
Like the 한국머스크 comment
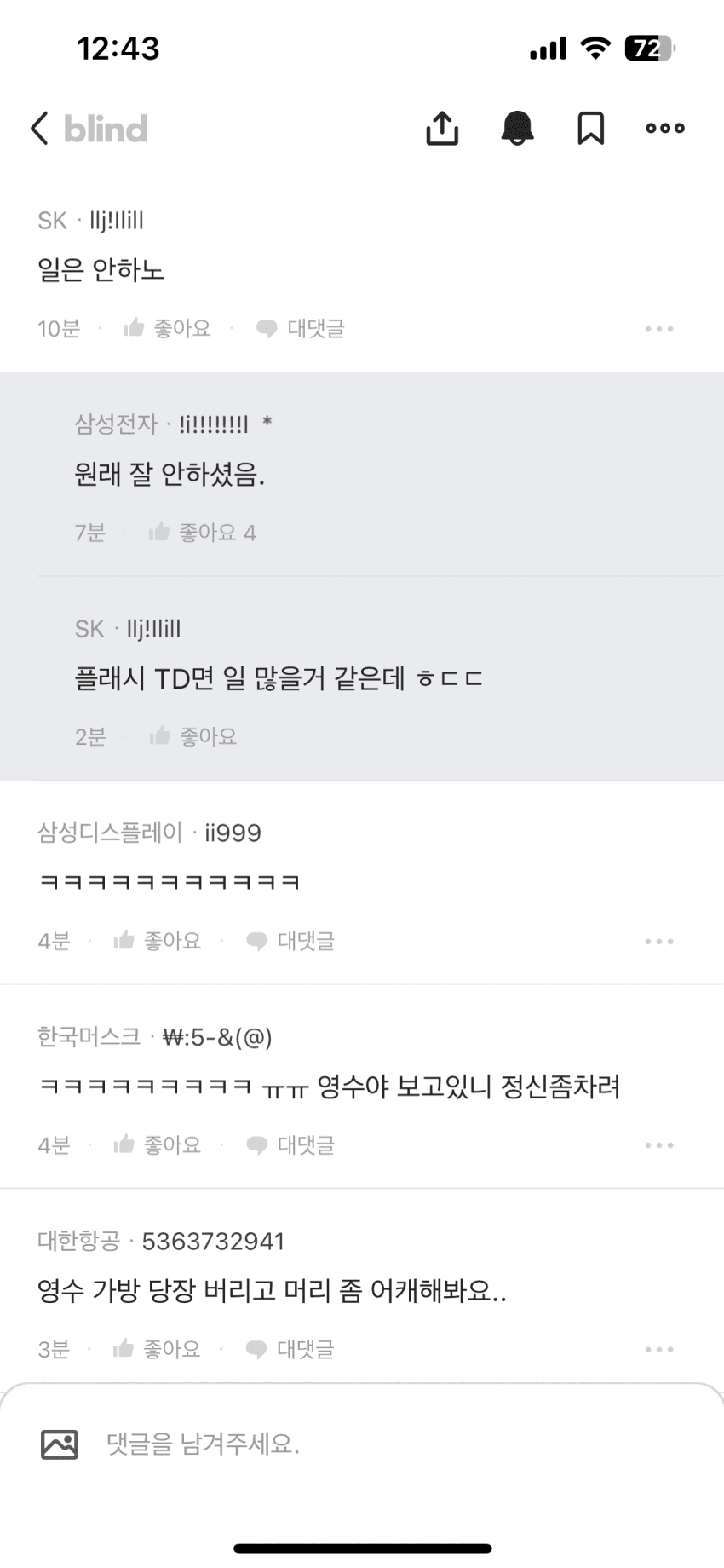158,1144
